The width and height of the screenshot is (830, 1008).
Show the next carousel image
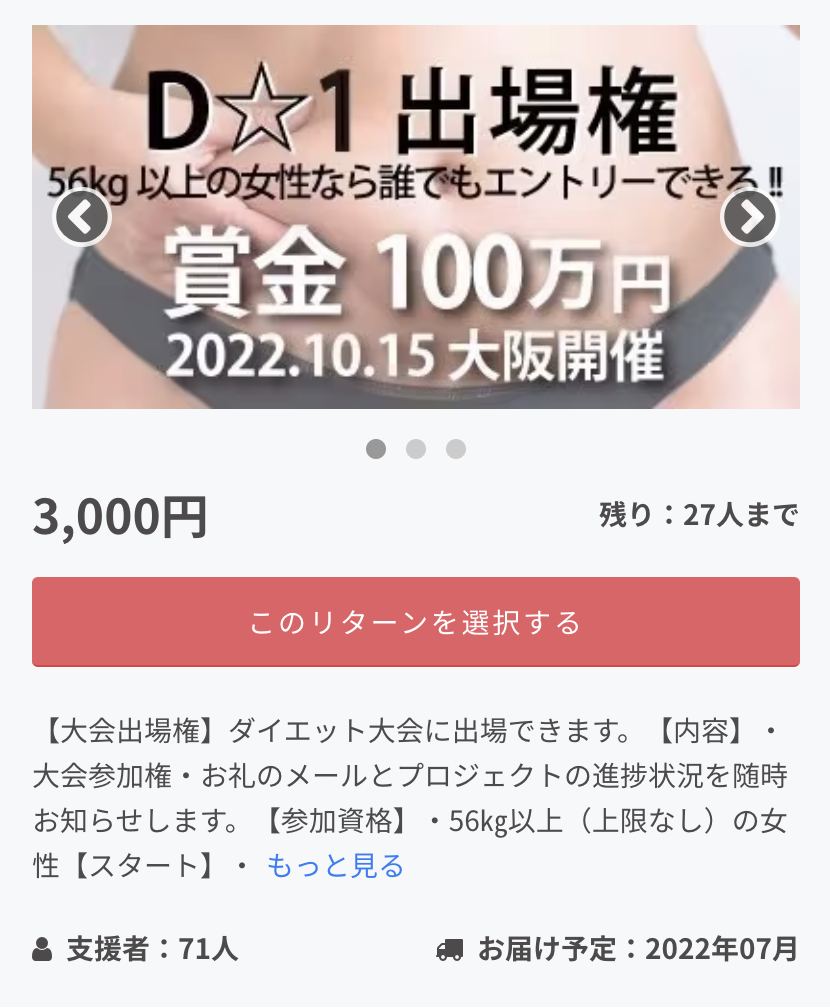749,217
